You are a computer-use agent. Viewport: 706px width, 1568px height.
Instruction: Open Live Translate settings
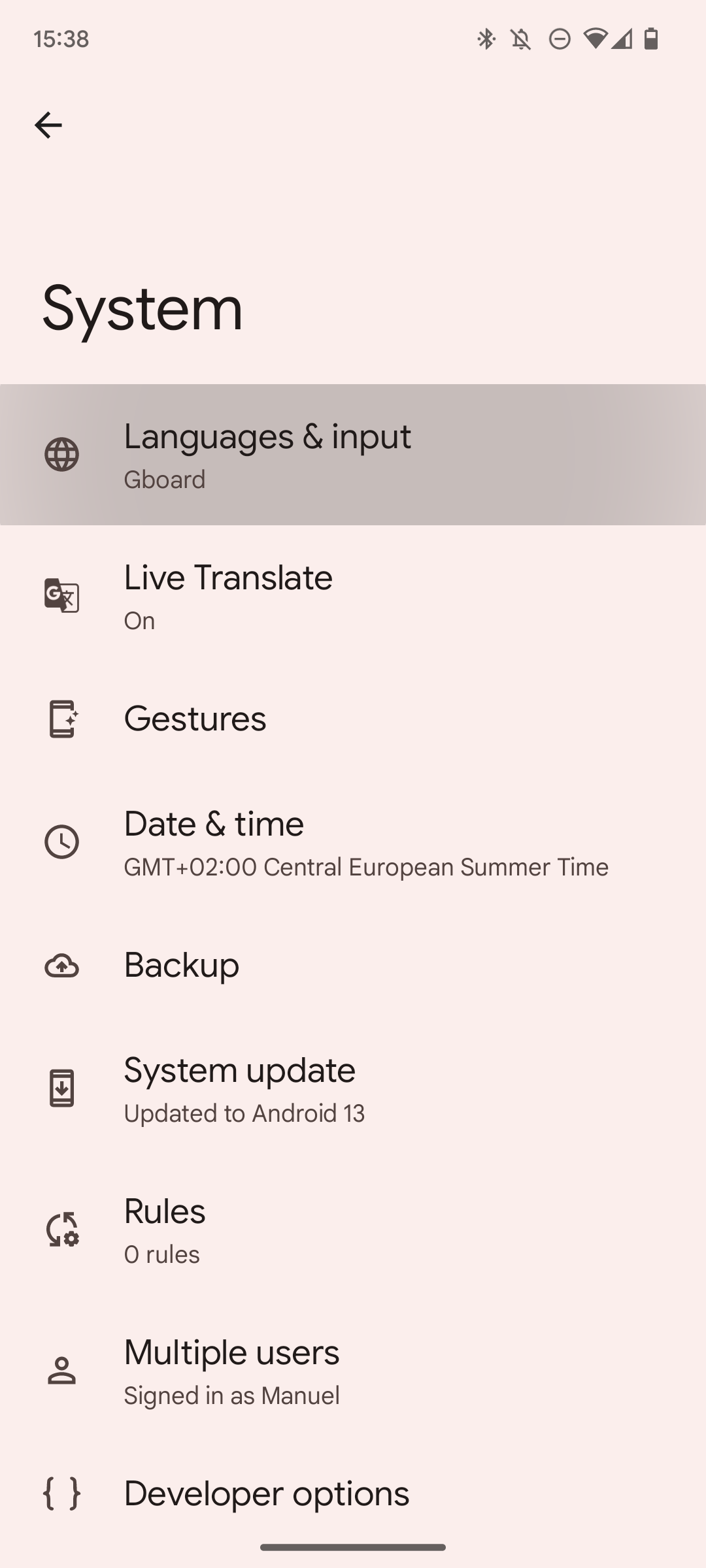(x=353, y=596)
